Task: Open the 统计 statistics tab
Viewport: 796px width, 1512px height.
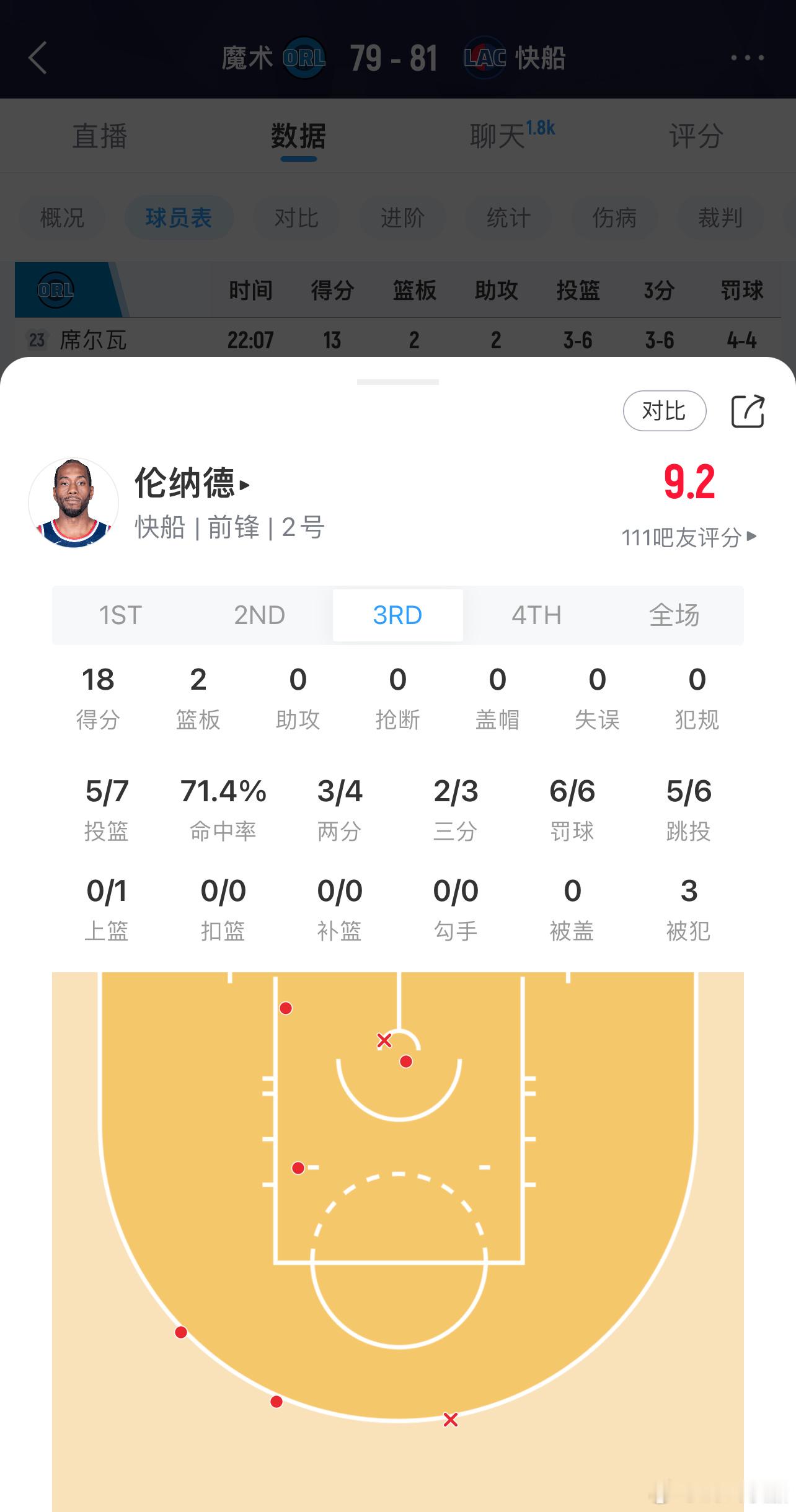Action: (509, 218)
